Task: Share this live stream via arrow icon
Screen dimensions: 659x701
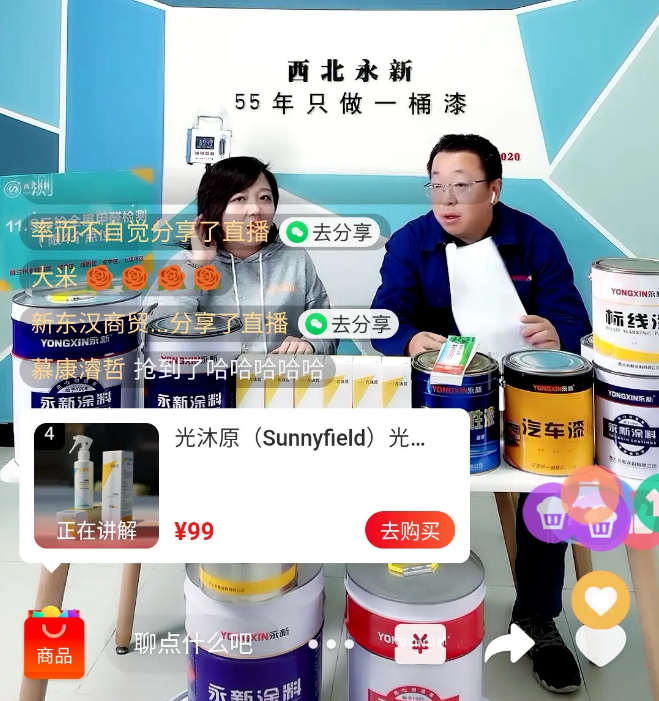Action: click(x=509, y=644)
